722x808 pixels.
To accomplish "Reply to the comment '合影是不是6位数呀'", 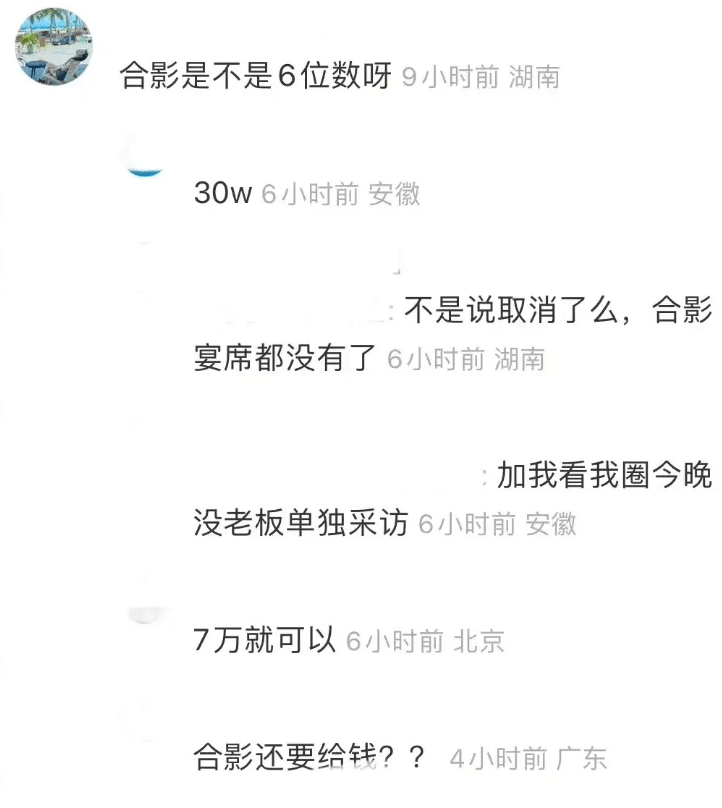I will click(x=255, y=77).
